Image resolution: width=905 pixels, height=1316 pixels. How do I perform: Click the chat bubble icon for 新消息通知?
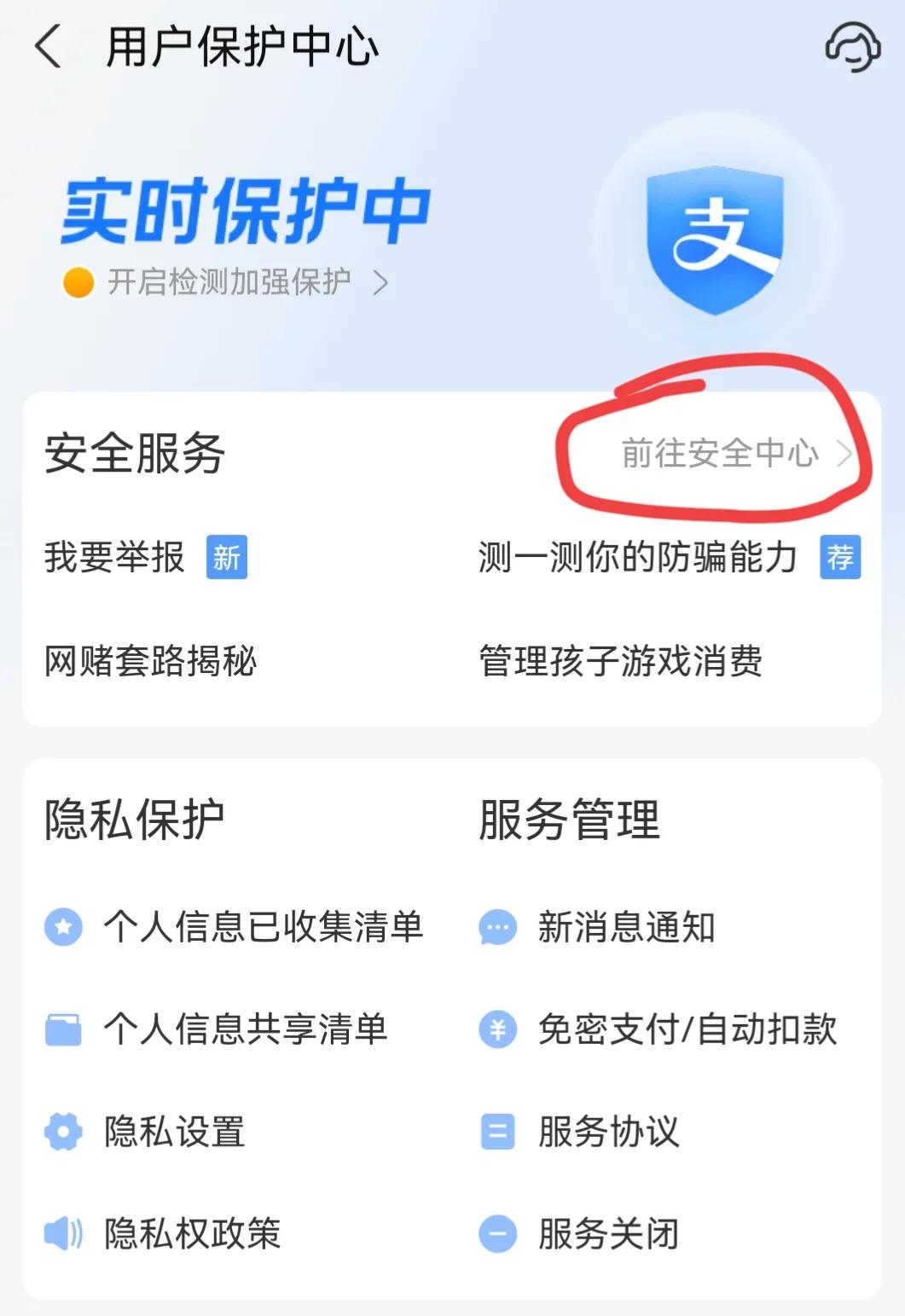click(498, 927)
